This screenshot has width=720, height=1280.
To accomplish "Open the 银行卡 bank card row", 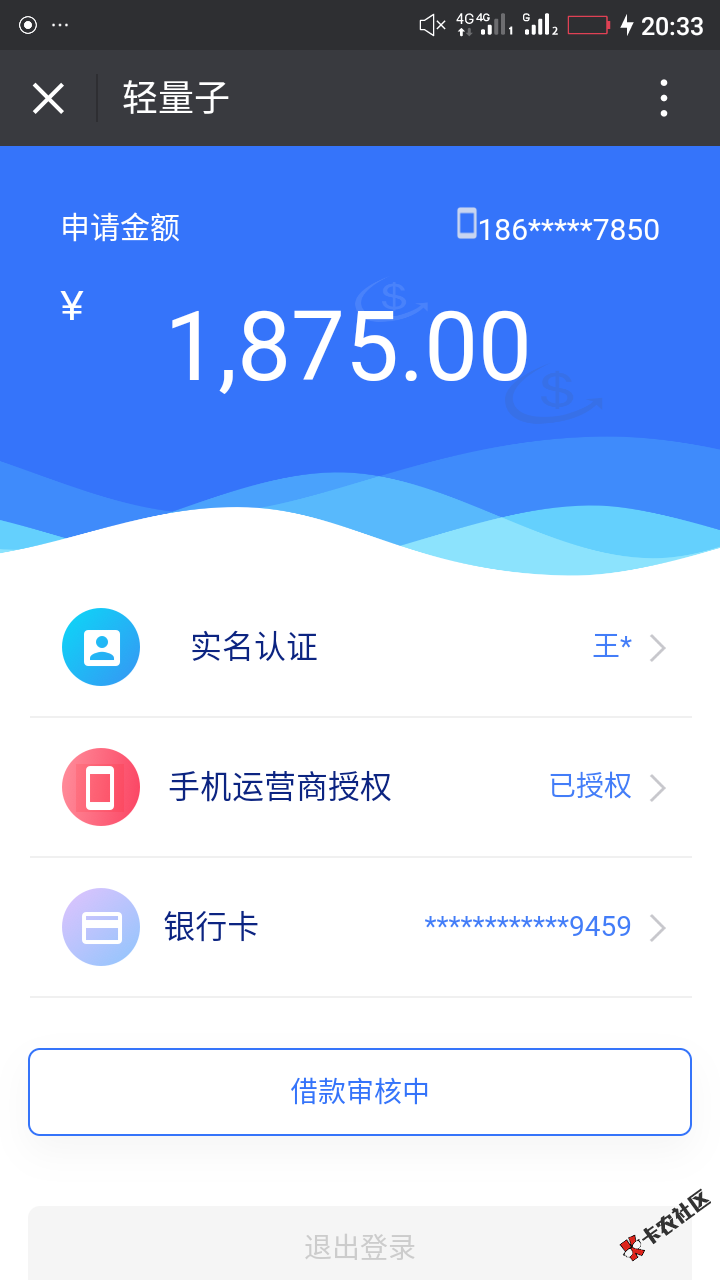I will [x=360, y=927].
